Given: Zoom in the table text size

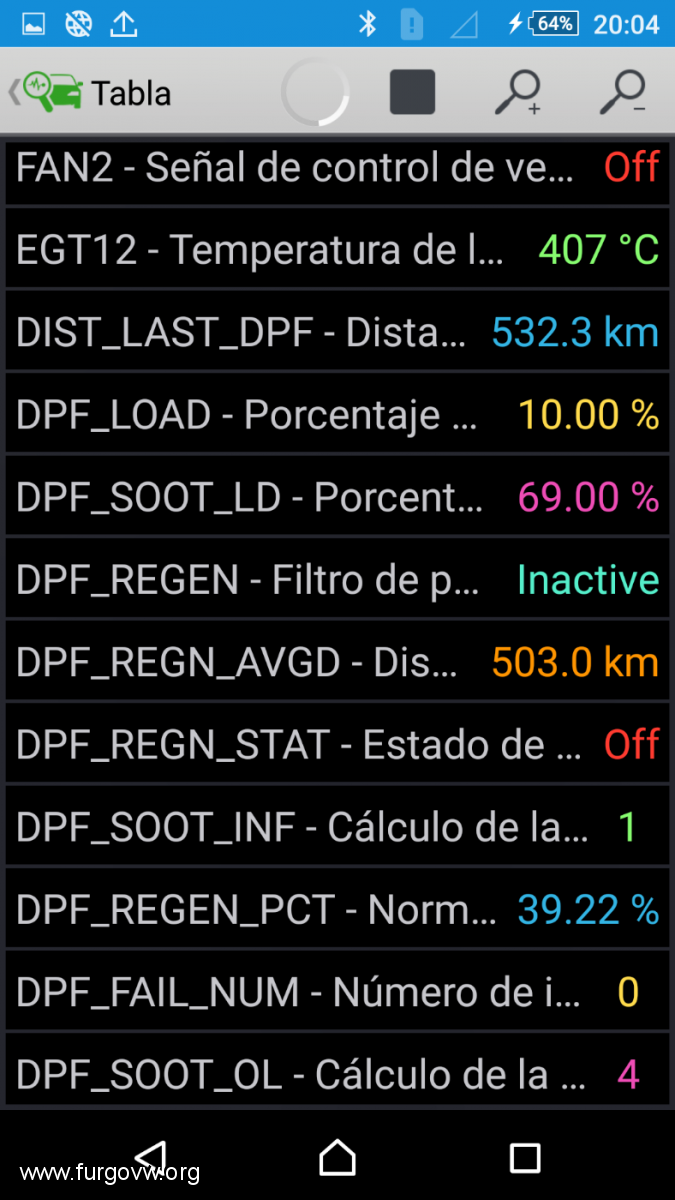Looking at the screenshot, I should 518,92.
